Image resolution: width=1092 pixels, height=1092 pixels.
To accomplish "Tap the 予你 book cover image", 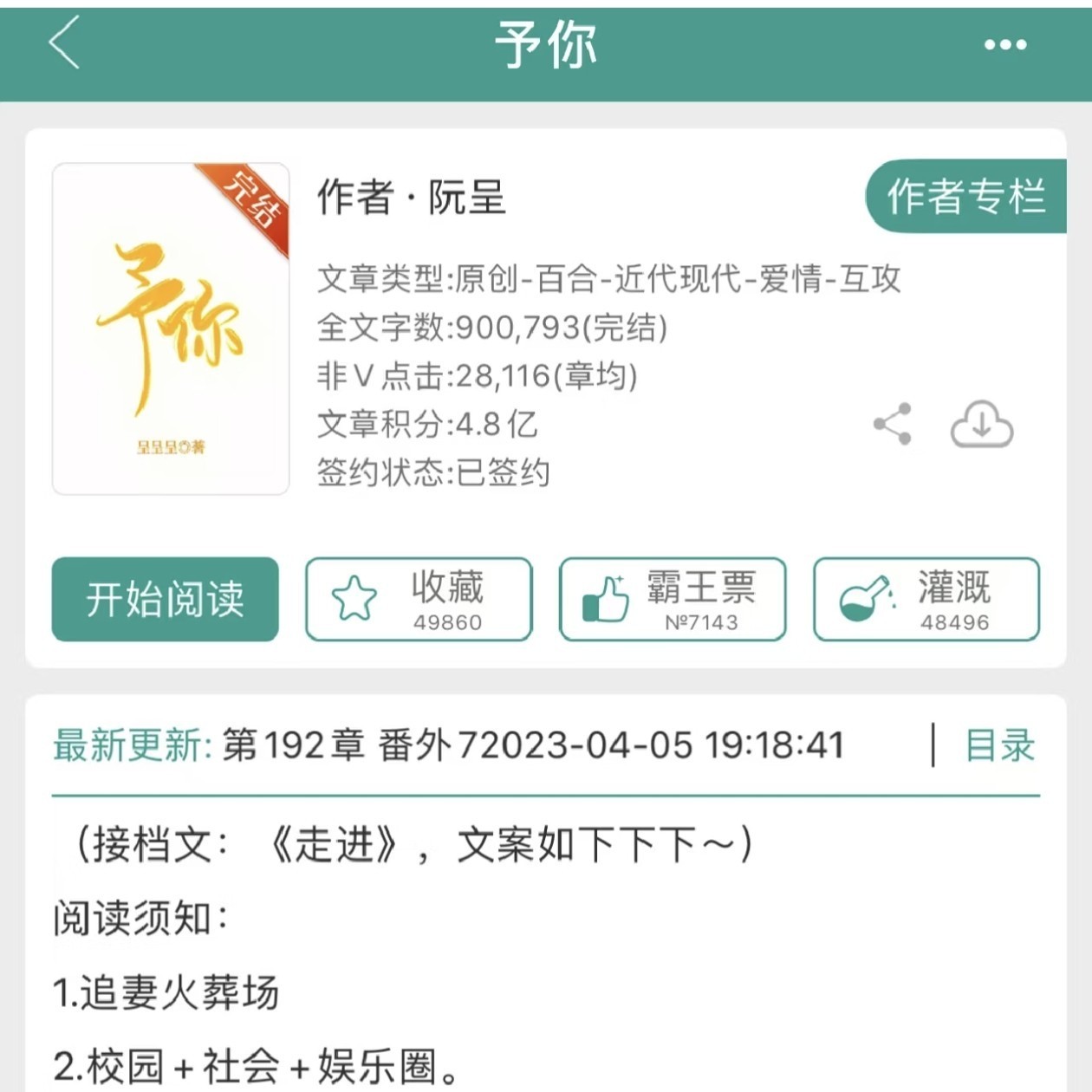I will point(171,328).
